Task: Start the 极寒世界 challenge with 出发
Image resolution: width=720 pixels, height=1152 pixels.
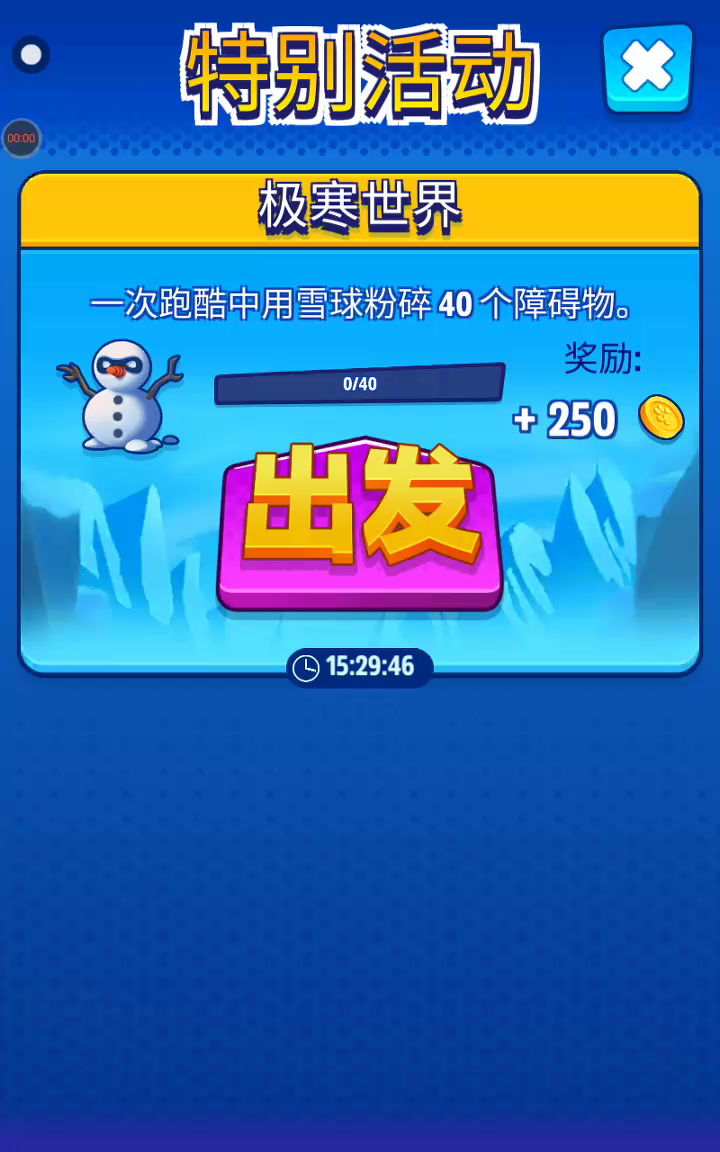Action: click(359, 526)
